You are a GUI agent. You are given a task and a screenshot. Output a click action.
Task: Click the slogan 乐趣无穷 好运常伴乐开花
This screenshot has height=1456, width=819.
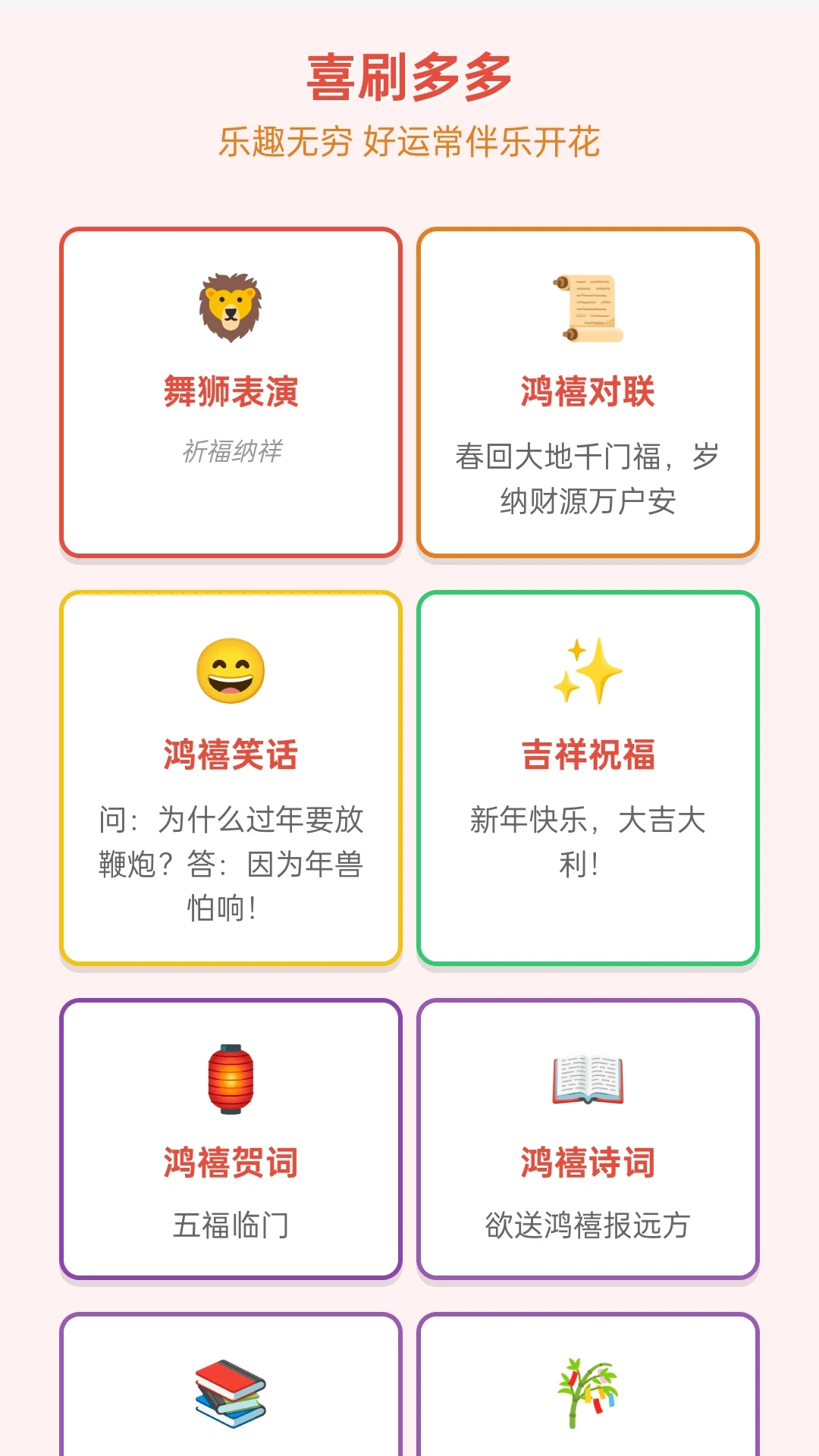point(409,141)
